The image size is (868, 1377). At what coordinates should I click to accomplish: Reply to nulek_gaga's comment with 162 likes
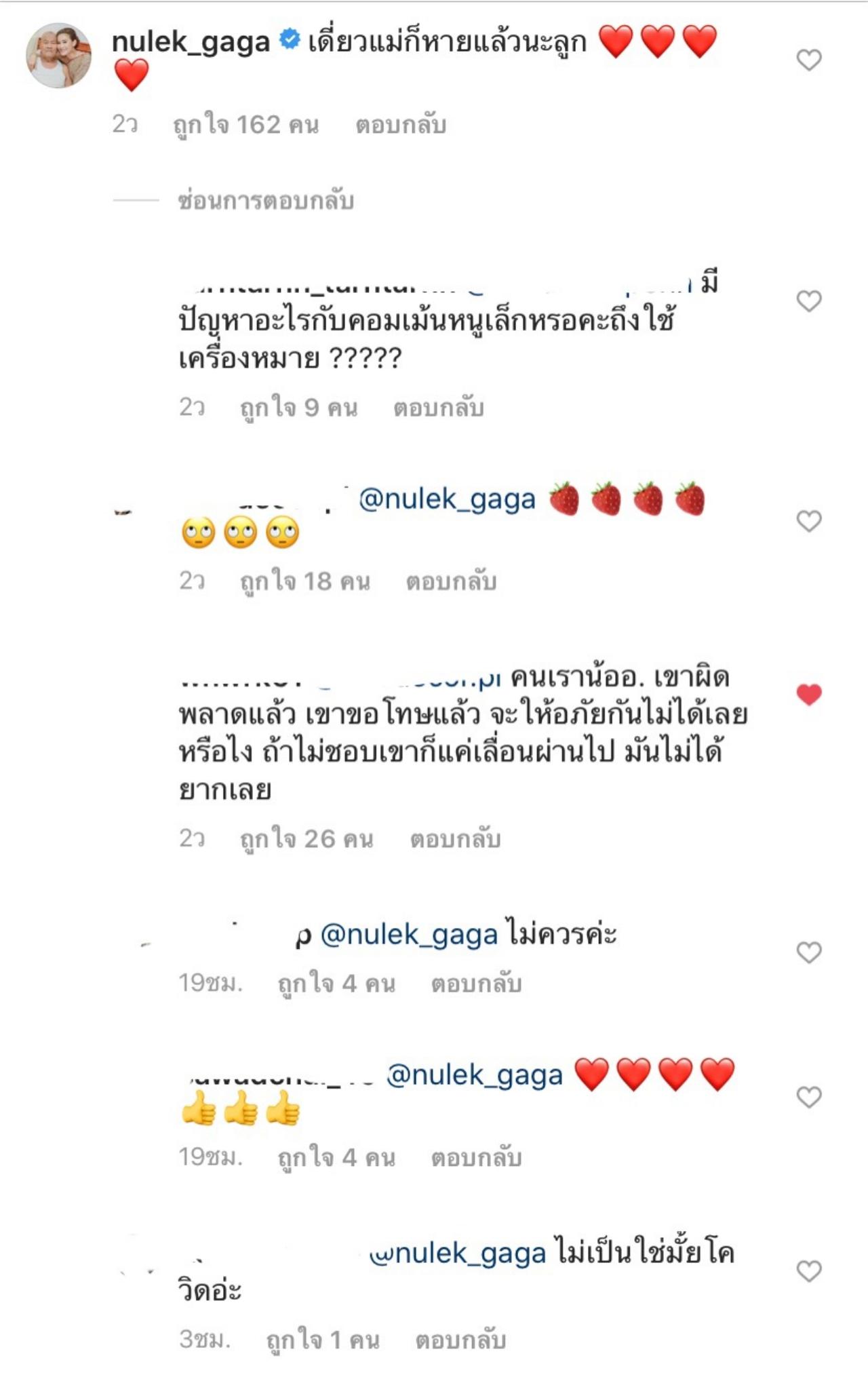(x=401, y=125)
